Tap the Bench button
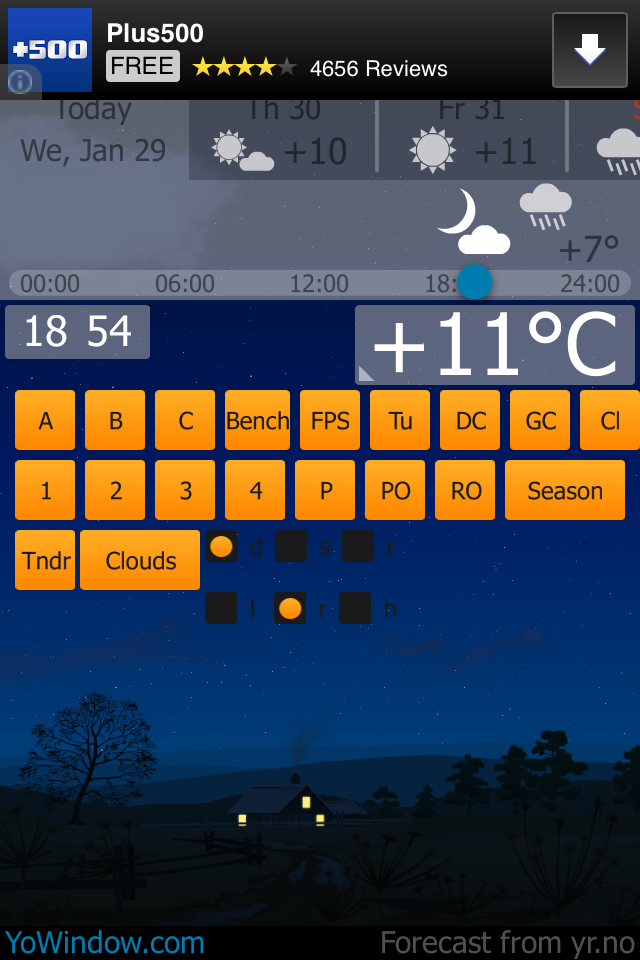 coord(257,420)
